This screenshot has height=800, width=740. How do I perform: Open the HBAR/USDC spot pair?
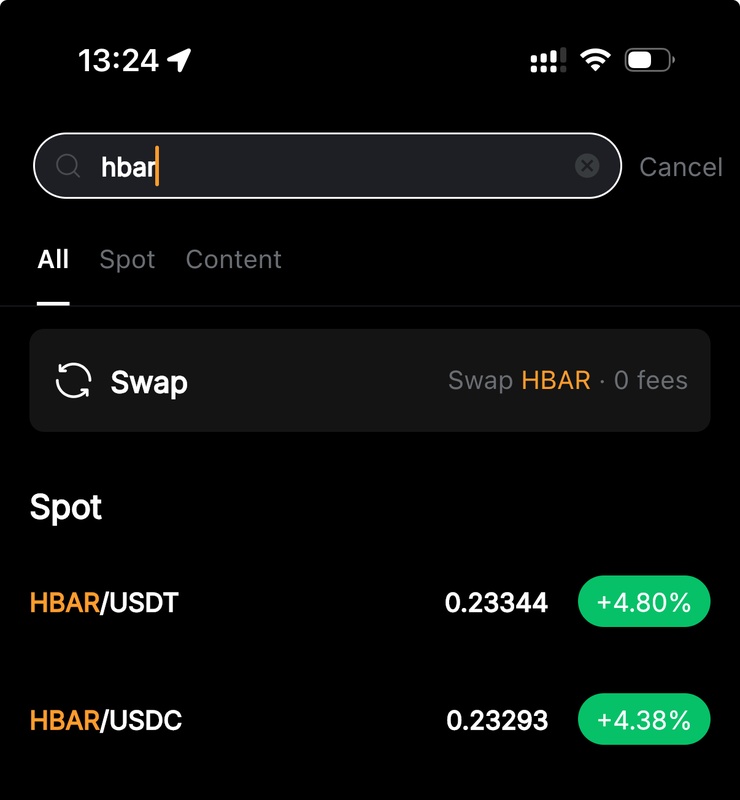click(370, 720)
